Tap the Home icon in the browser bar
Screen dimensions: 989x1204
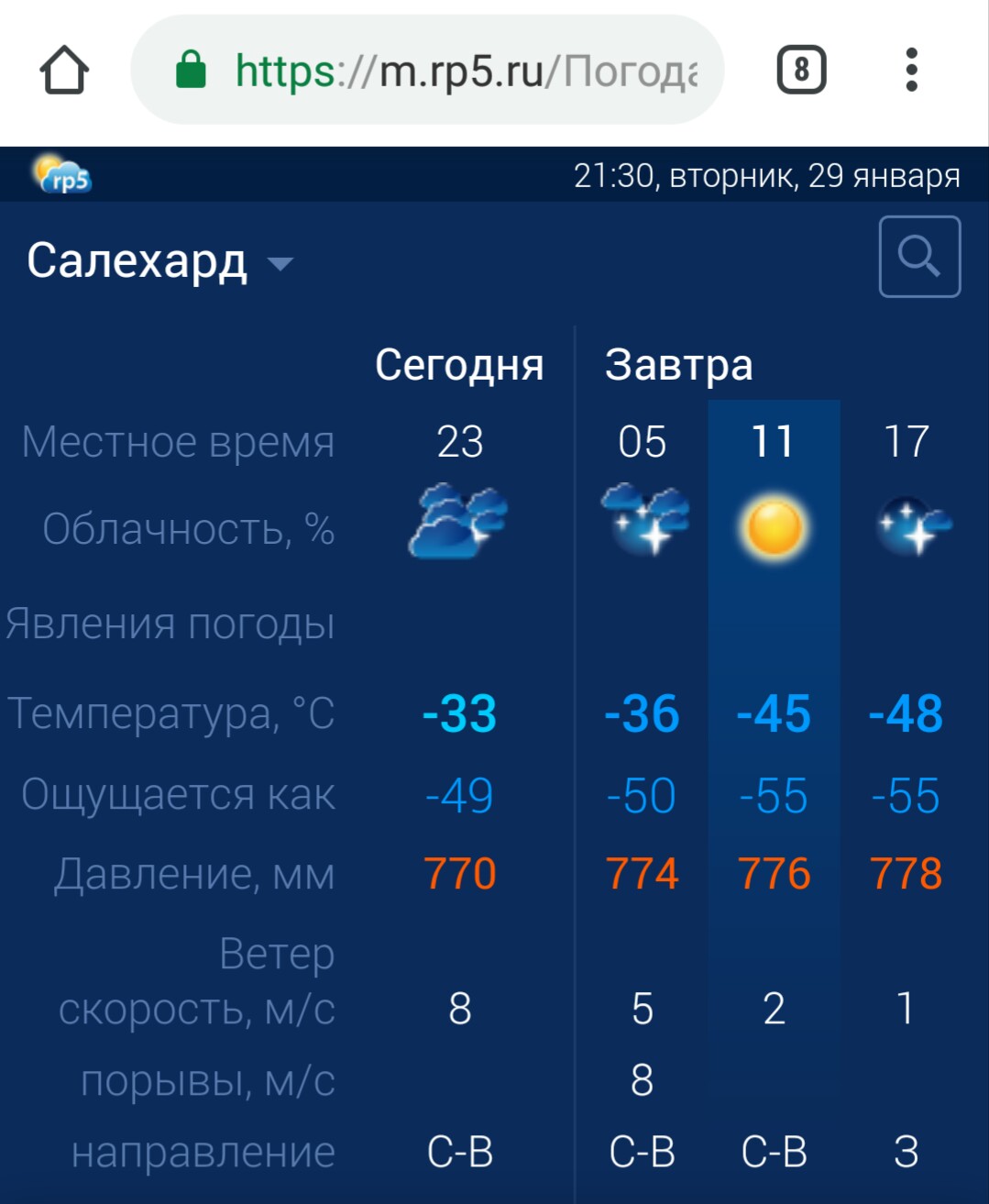point(62,68)
